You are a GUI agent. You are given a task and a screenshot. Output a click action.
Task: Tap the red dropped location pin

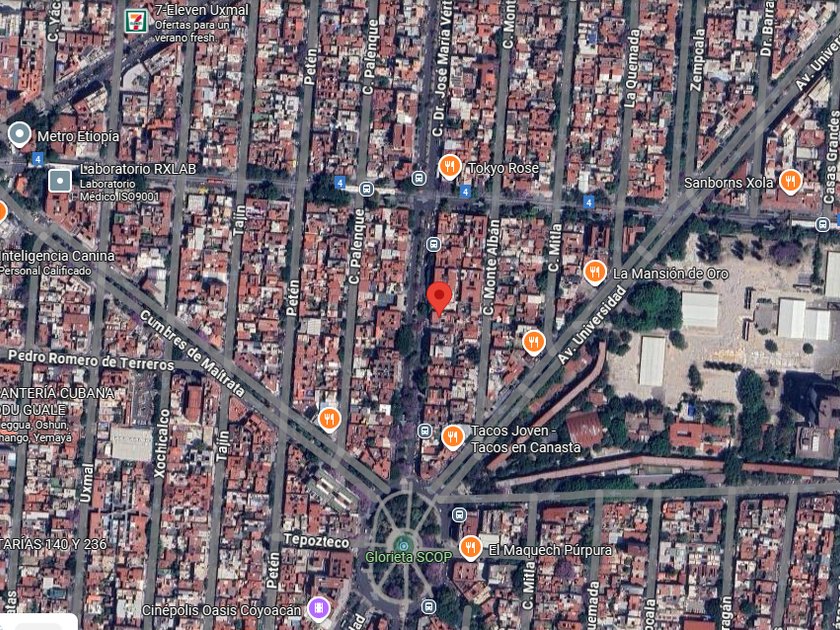(x=439, y=298)
